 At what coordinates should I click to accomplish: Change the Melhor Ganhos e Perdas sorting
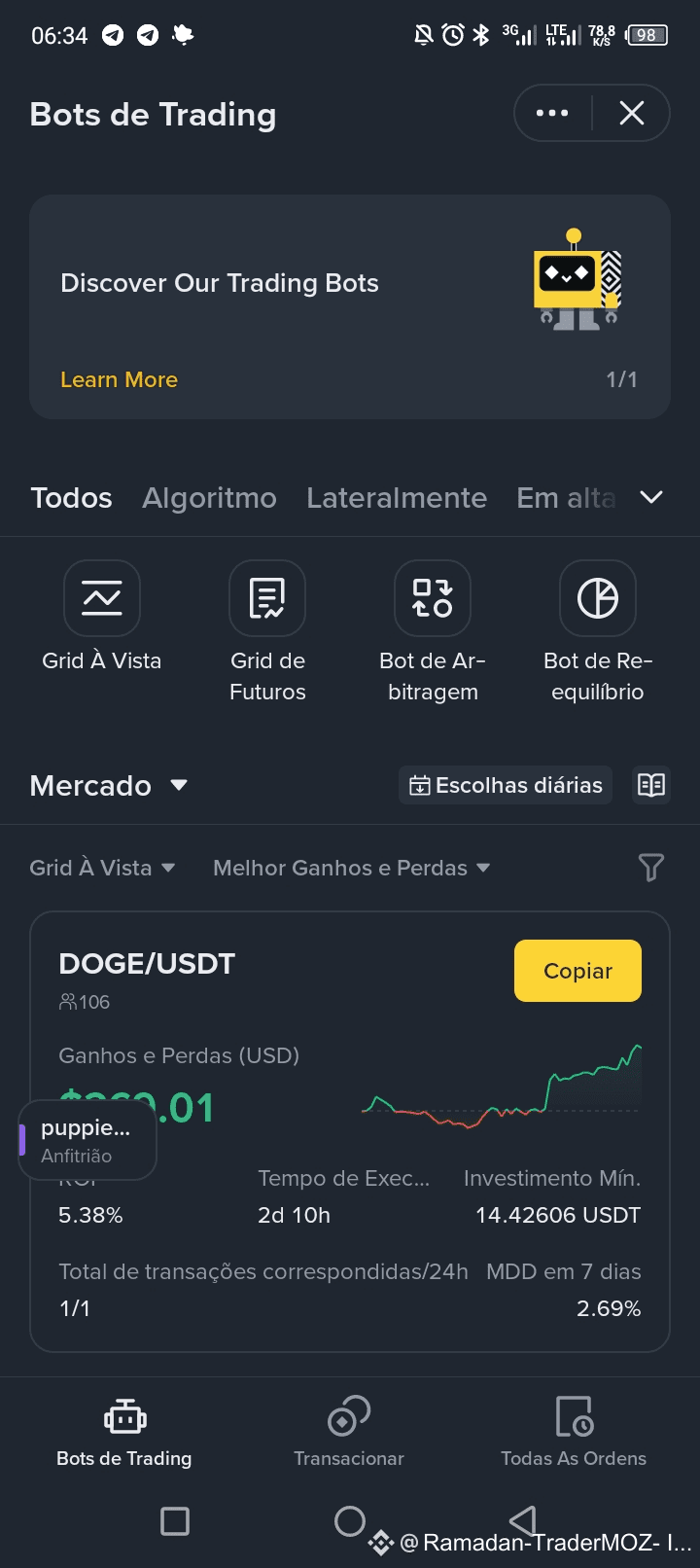[351, 868]
